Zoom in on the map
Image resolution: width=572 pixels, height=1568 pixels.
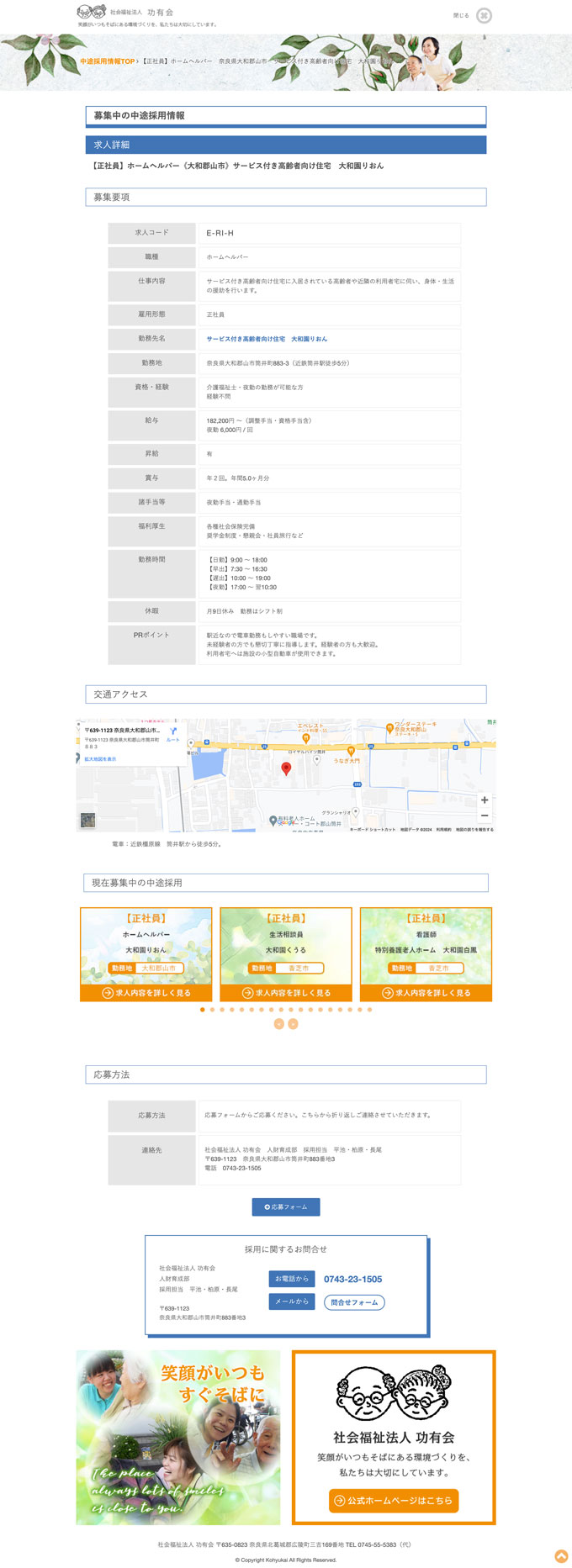[x=485, y=800]
